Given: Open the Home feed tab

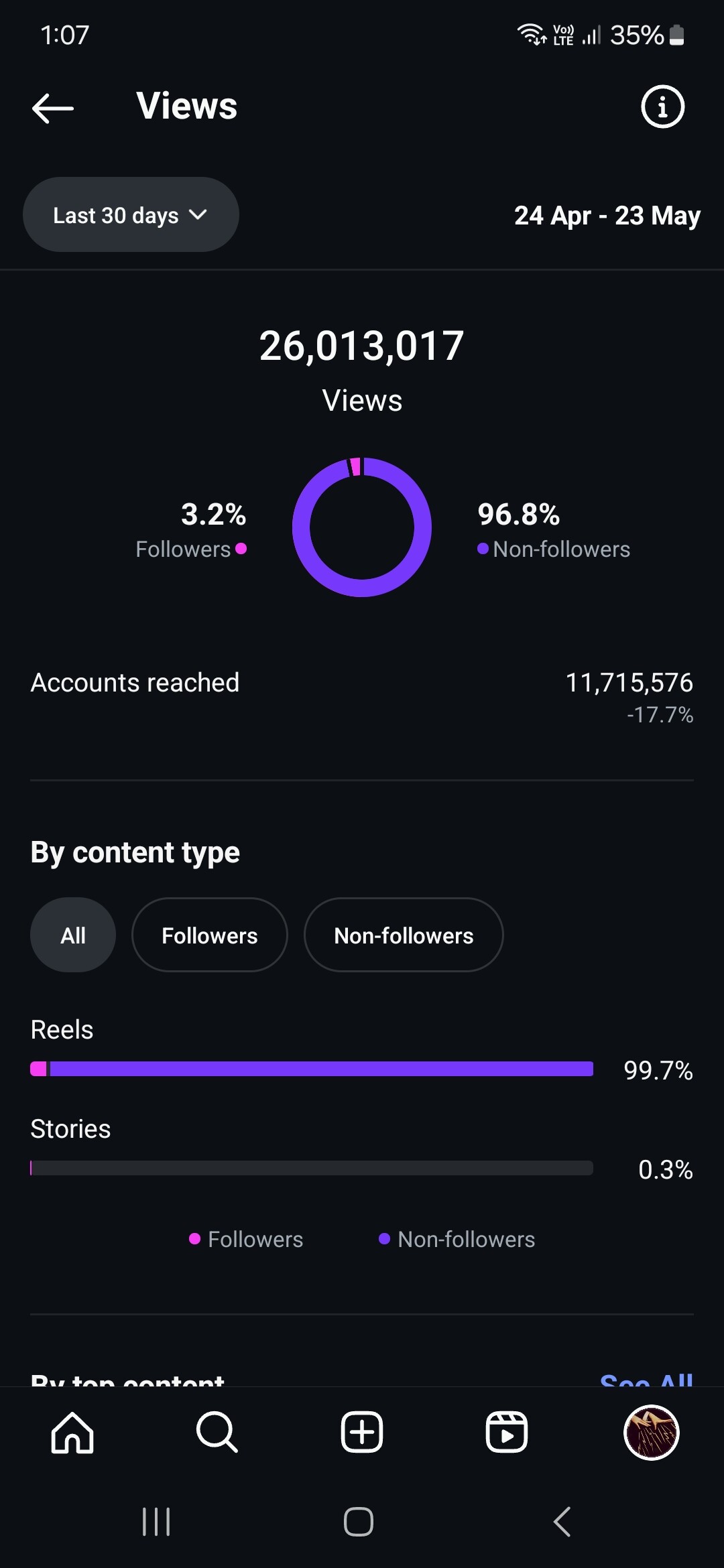Looking at the screenshot, I should pos(72,1433).
